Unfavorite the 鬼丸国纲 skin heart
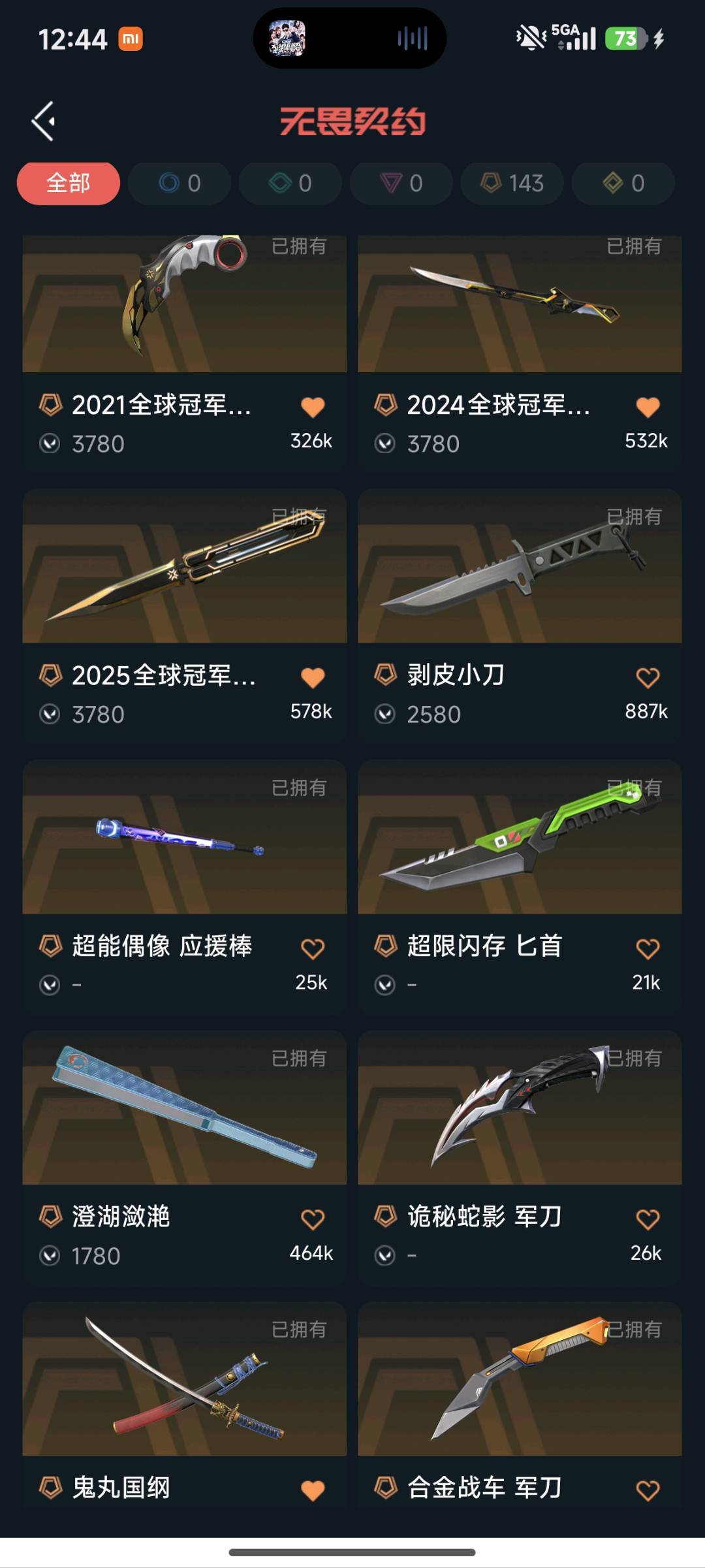The height and width of the screenshot is (1568, 705). tap(313, 1490)
